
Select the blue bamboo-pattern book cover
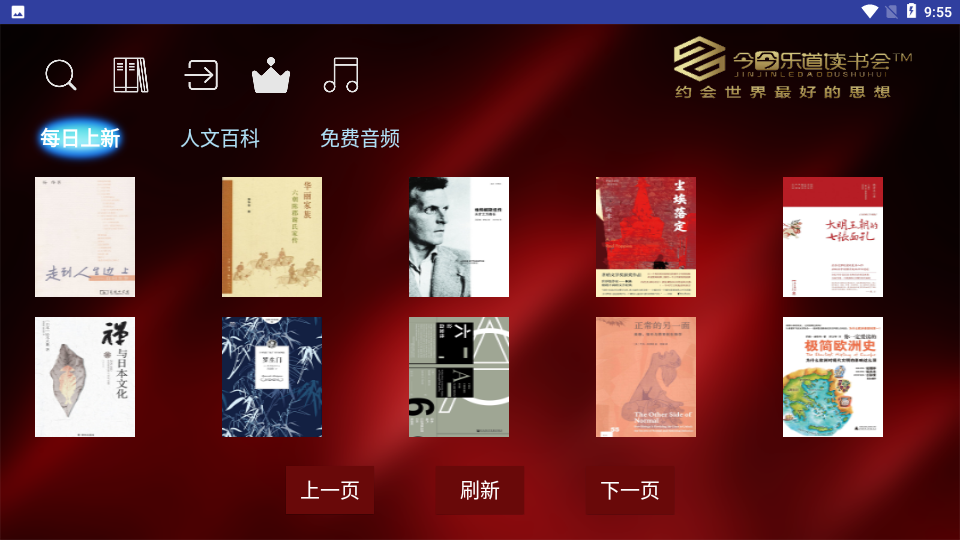pyautogui.click(x=272, y=377)
